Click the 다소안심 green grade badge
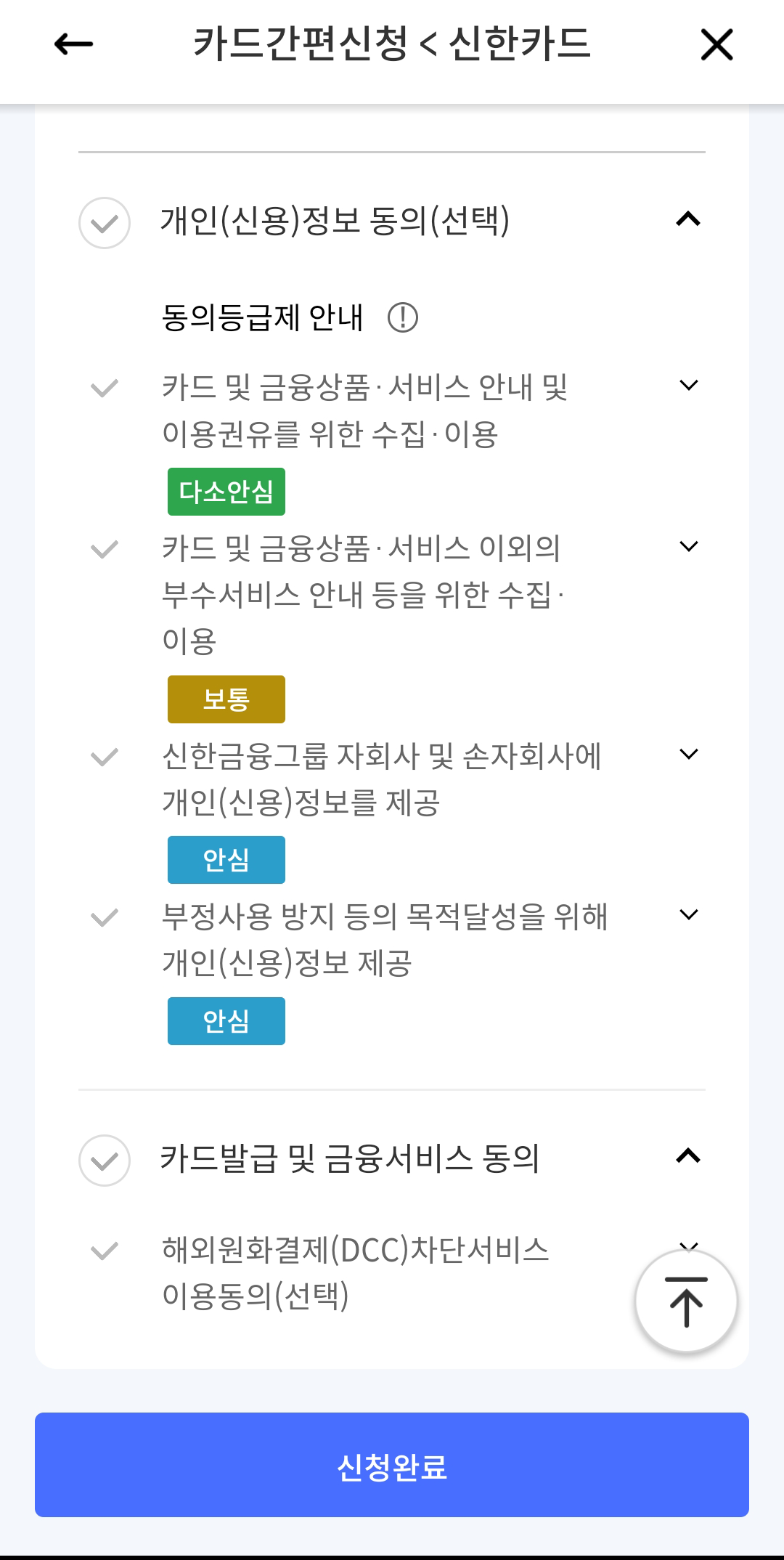 pos(226,491)
